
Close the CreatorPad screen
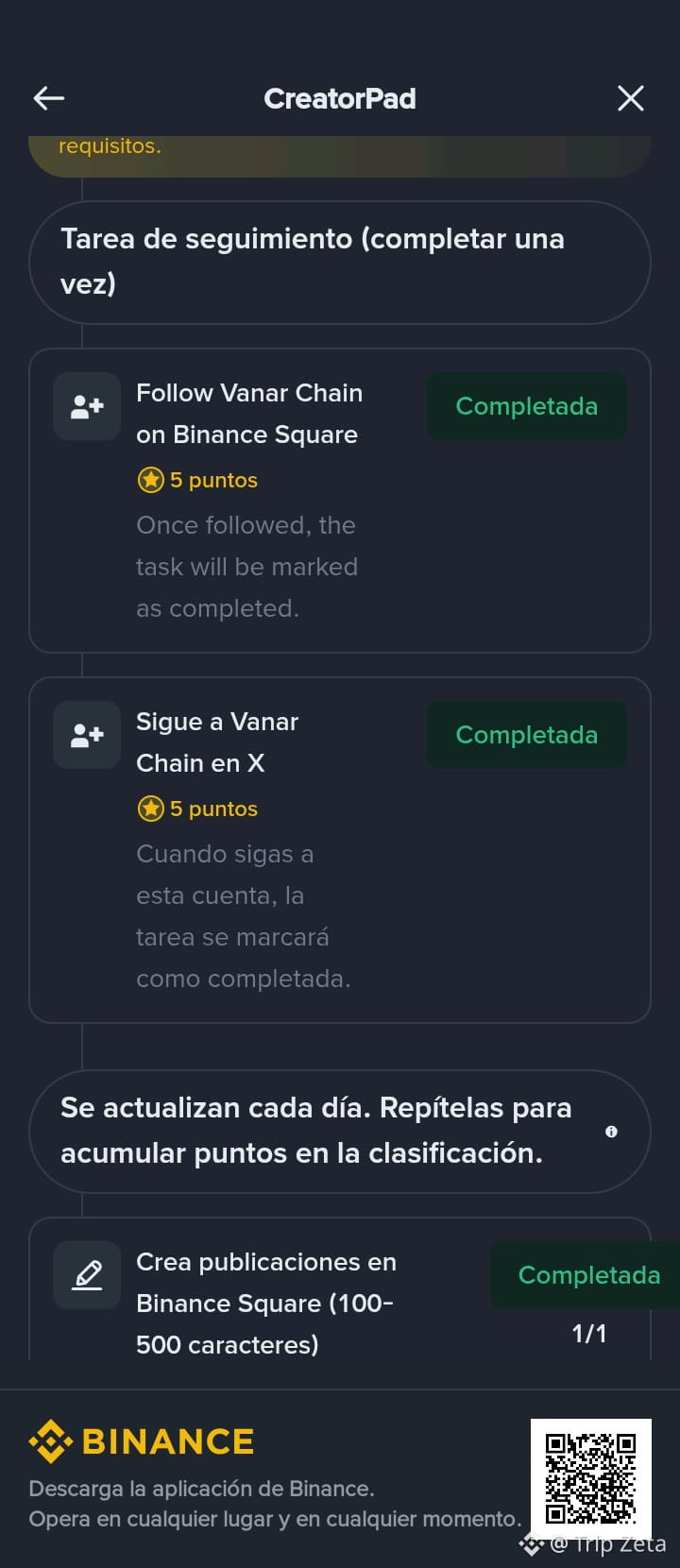click(630, 98)
